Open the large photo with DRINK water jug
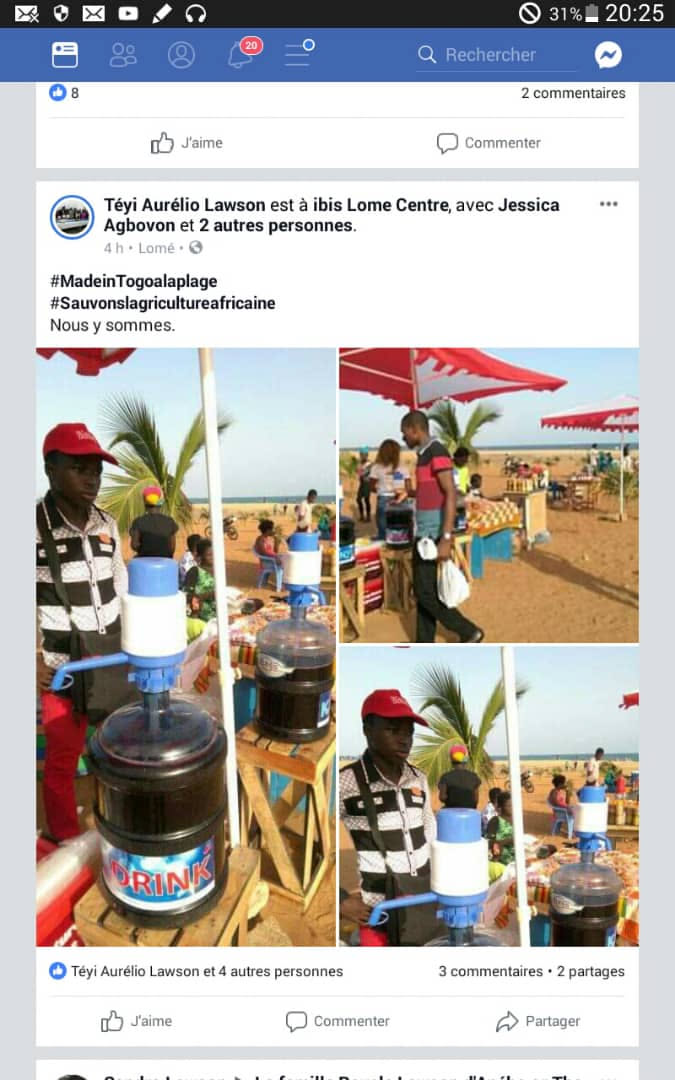 [186, 647]
